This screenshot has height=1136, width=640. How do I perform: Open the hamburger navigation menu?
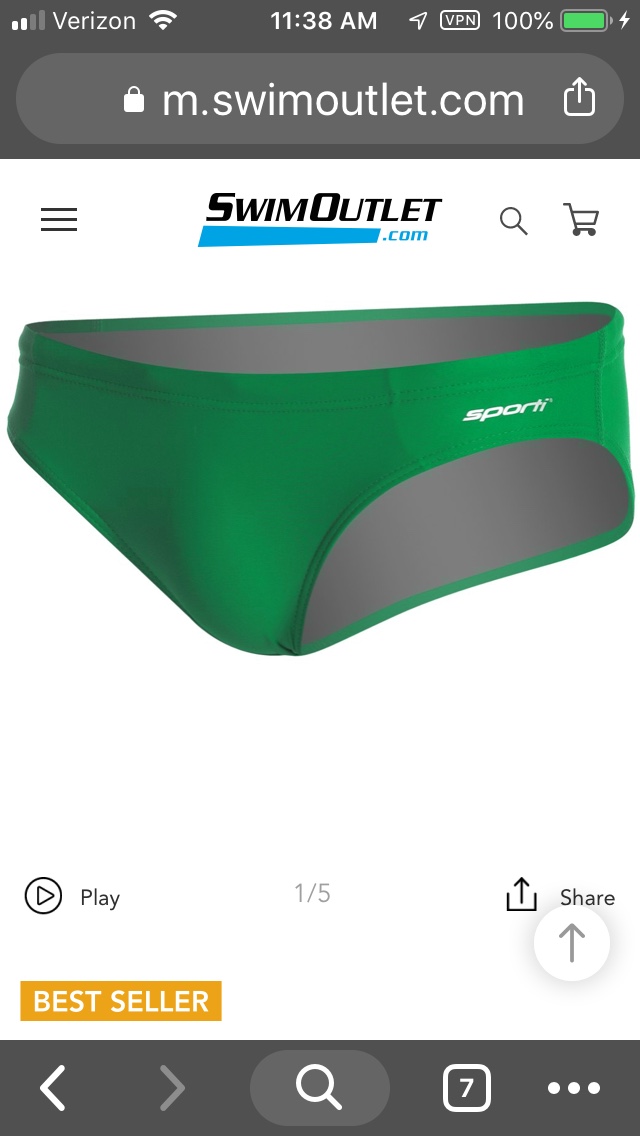59,220
